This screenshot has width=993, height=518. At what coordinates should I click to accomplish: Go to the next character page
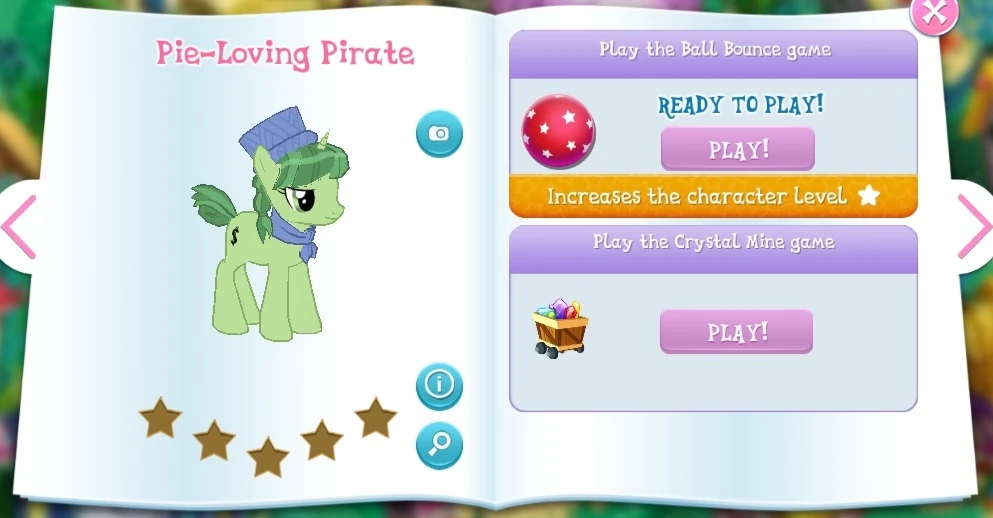[x=972, y=227]
